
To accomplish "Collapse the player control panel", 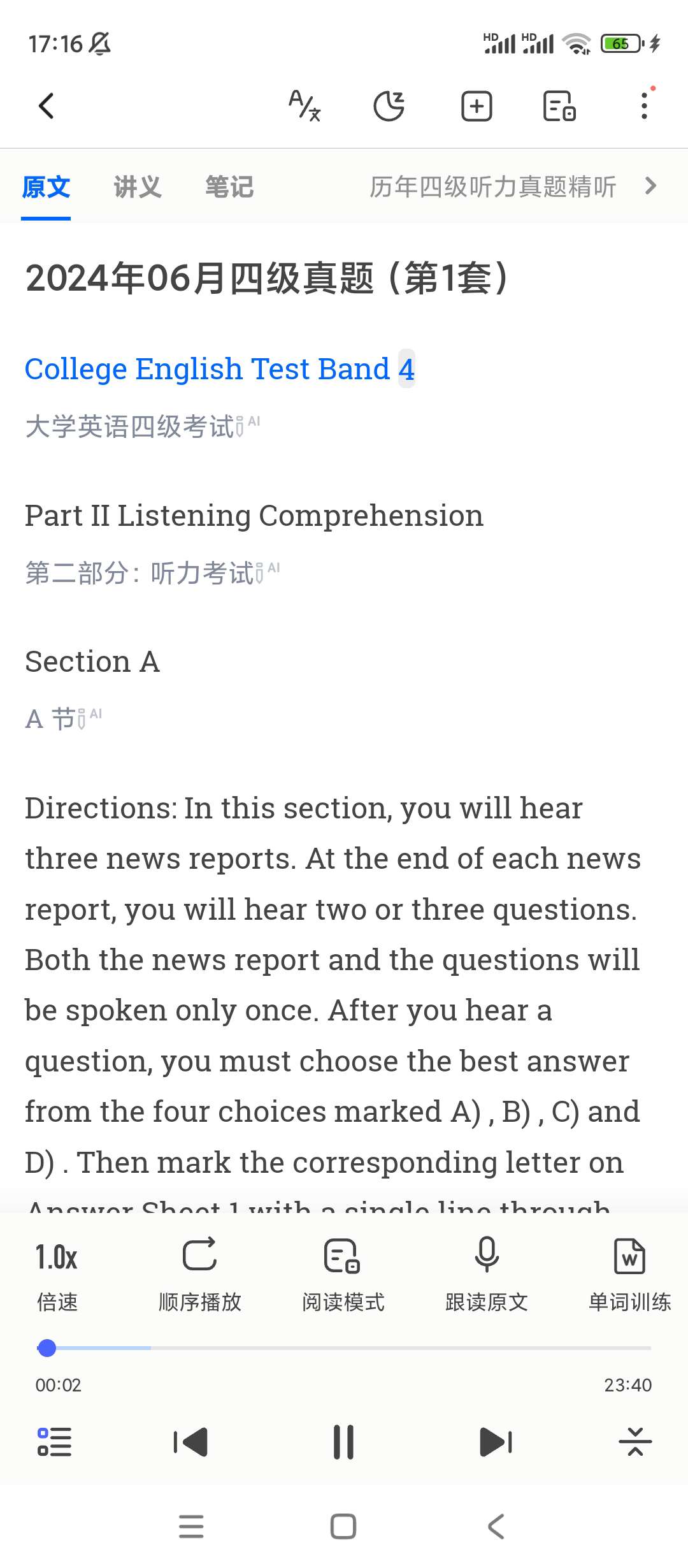I will [x=635, y=1442].
